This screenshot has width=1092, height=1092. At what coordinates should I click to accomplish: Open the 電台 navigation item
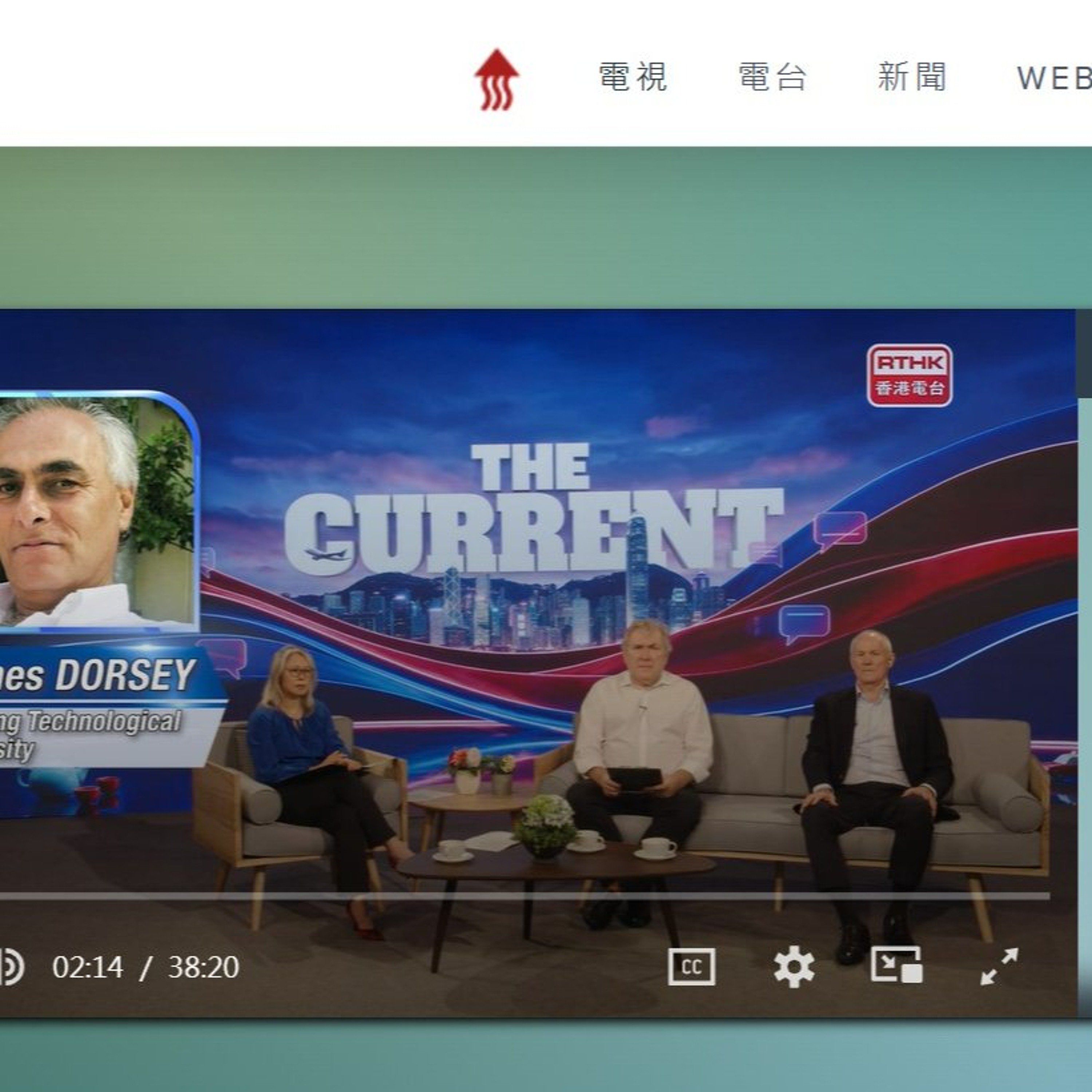pos(772,77)
